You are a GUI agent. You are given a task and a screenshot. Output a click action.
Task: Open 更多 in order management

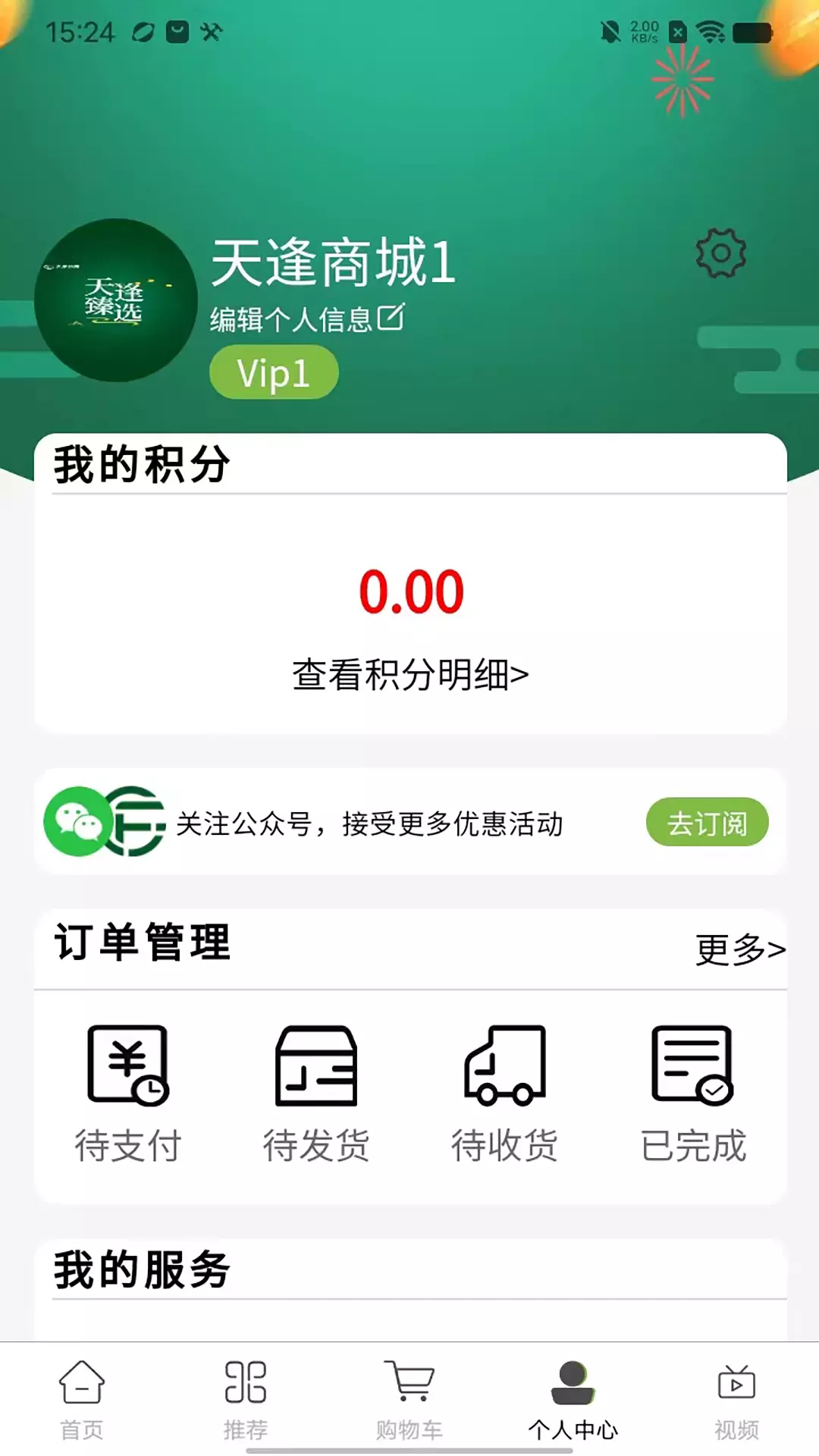point(741,949)
